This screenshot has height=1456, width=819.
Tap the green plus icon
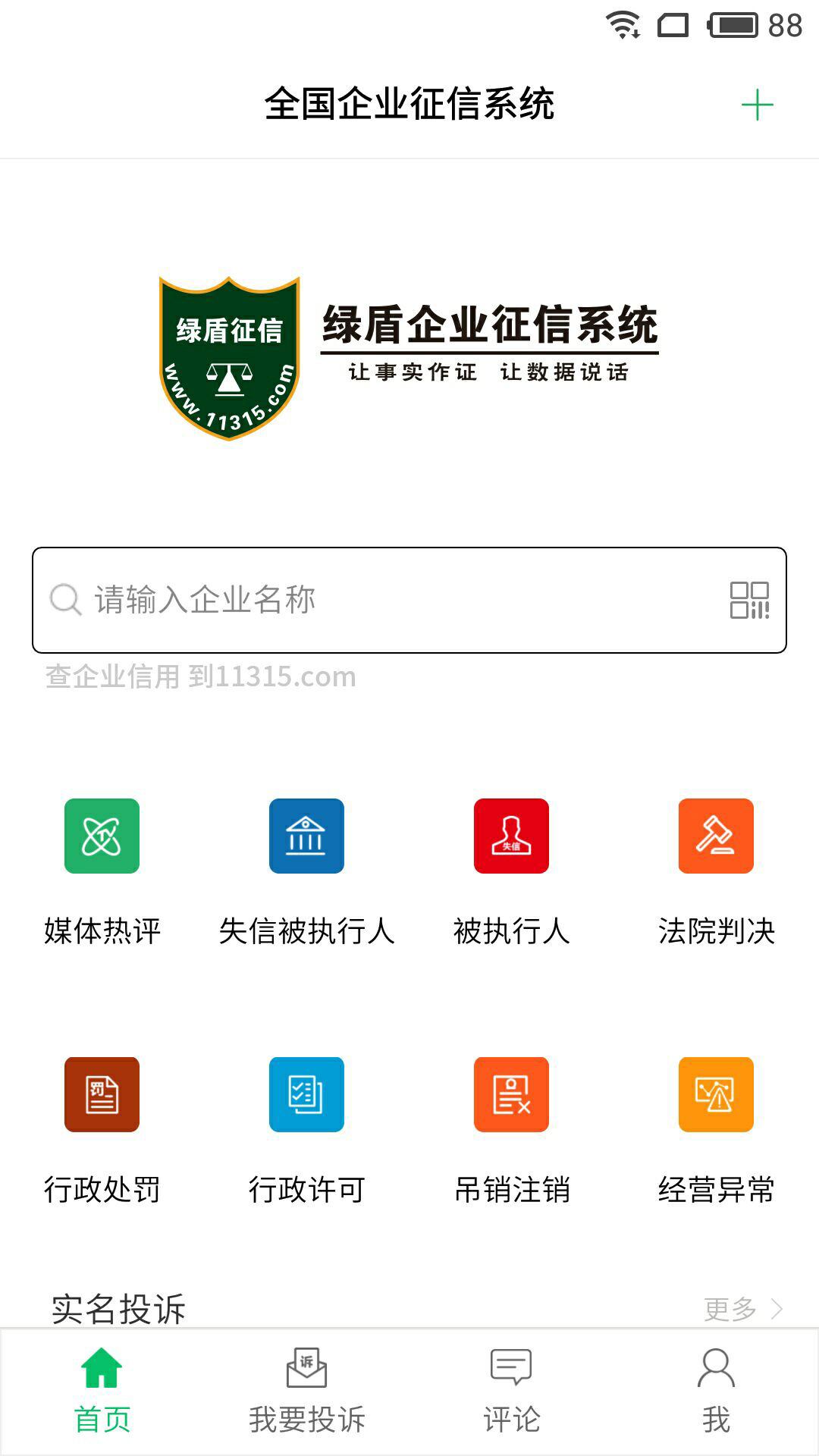click(x=757, y=105)
